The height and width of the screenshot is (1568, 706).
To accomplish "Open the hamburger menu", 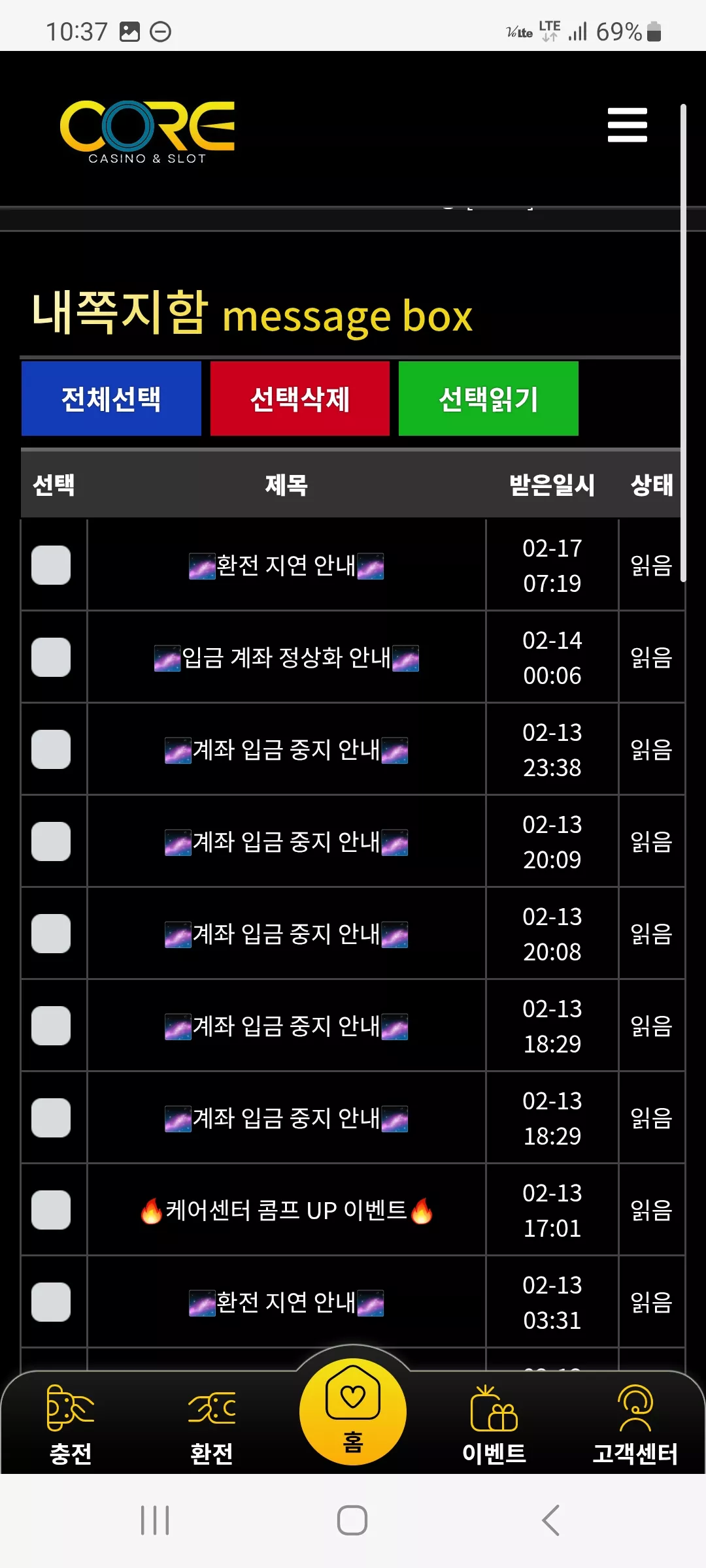I will tap(627, 125).
